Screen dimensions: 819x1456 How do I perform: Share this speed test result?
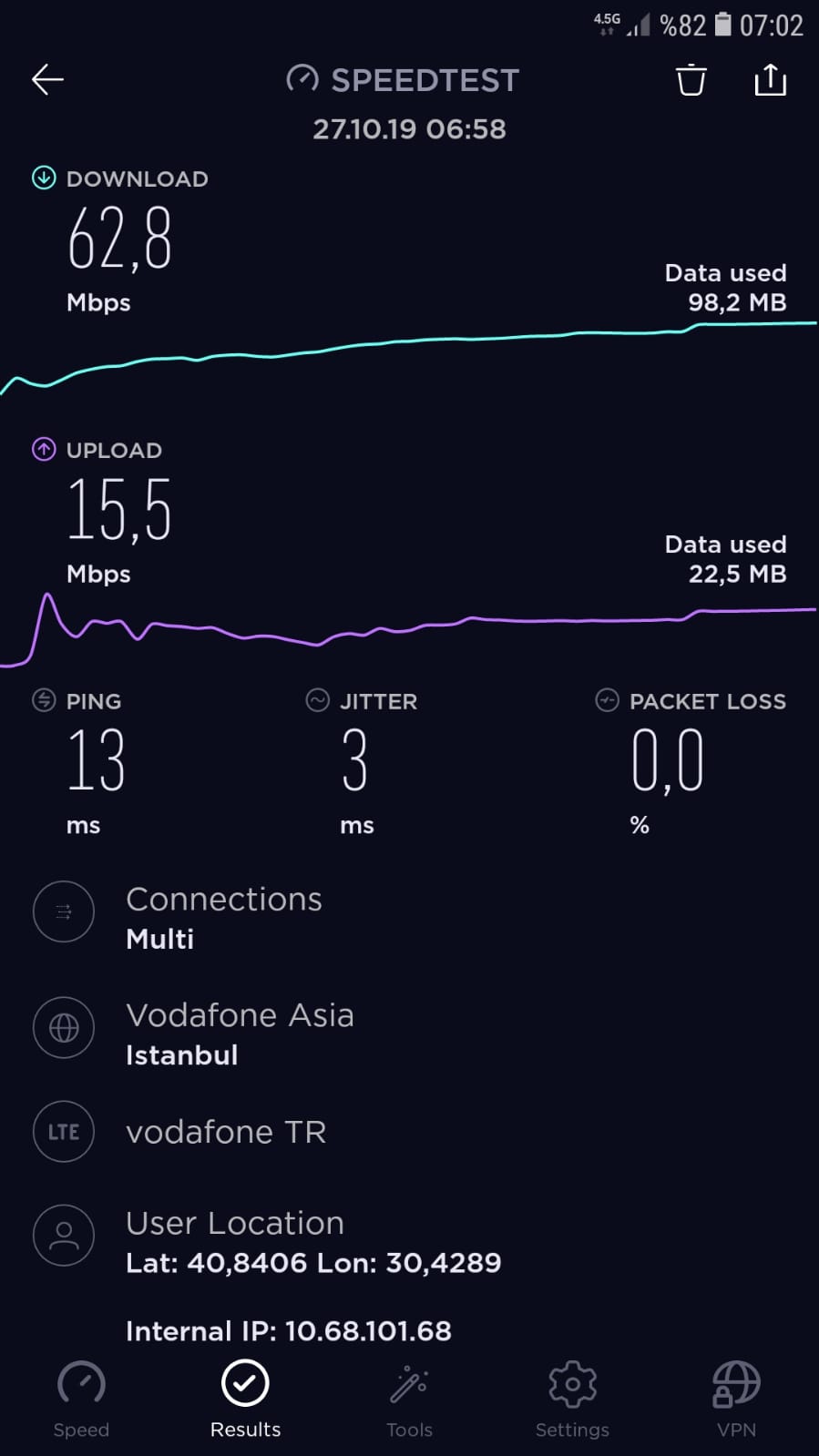tap(771, 80)
